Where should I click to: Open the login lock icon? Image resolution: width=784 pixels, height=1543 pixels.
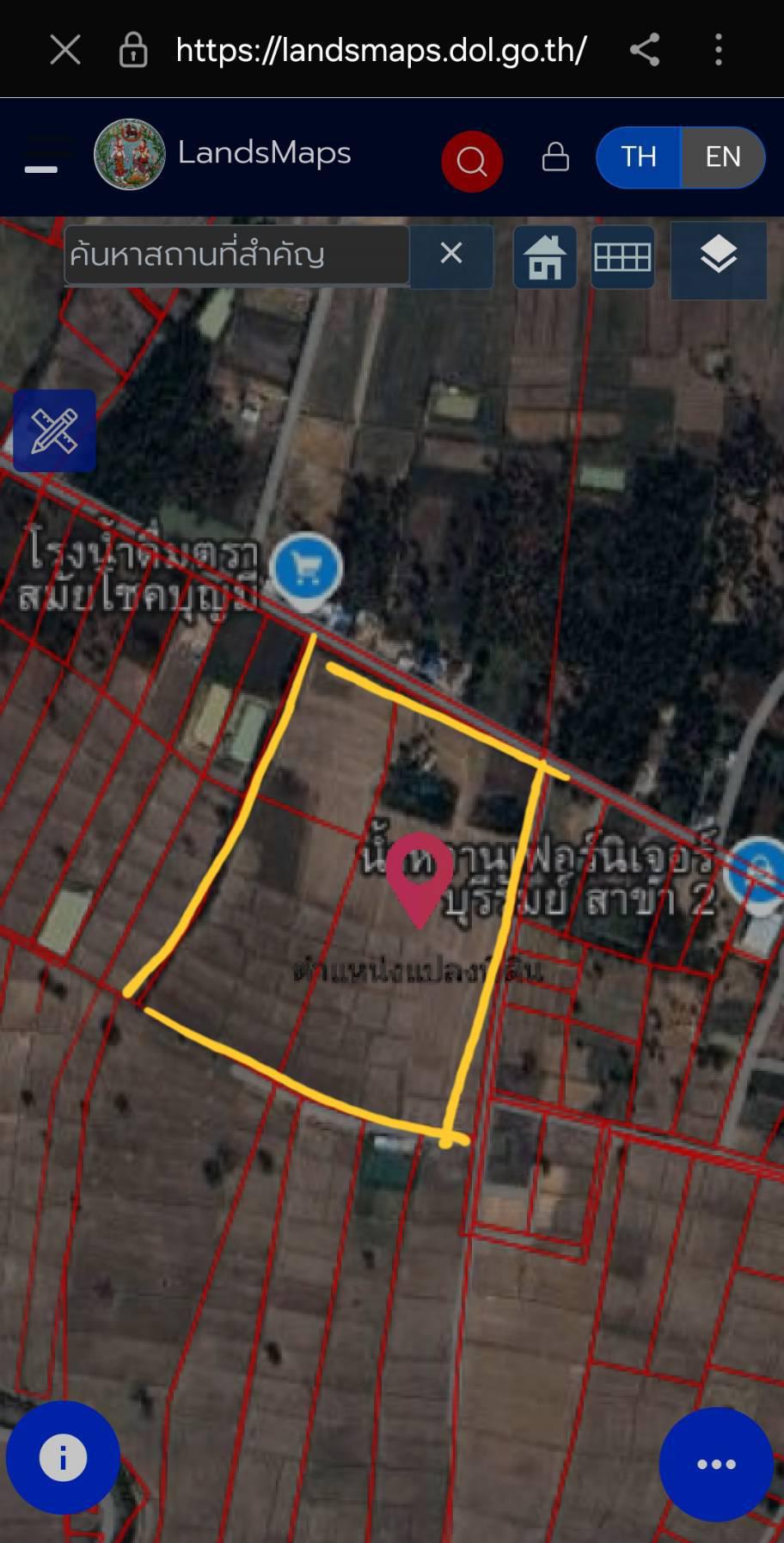(x=555, y=157)
